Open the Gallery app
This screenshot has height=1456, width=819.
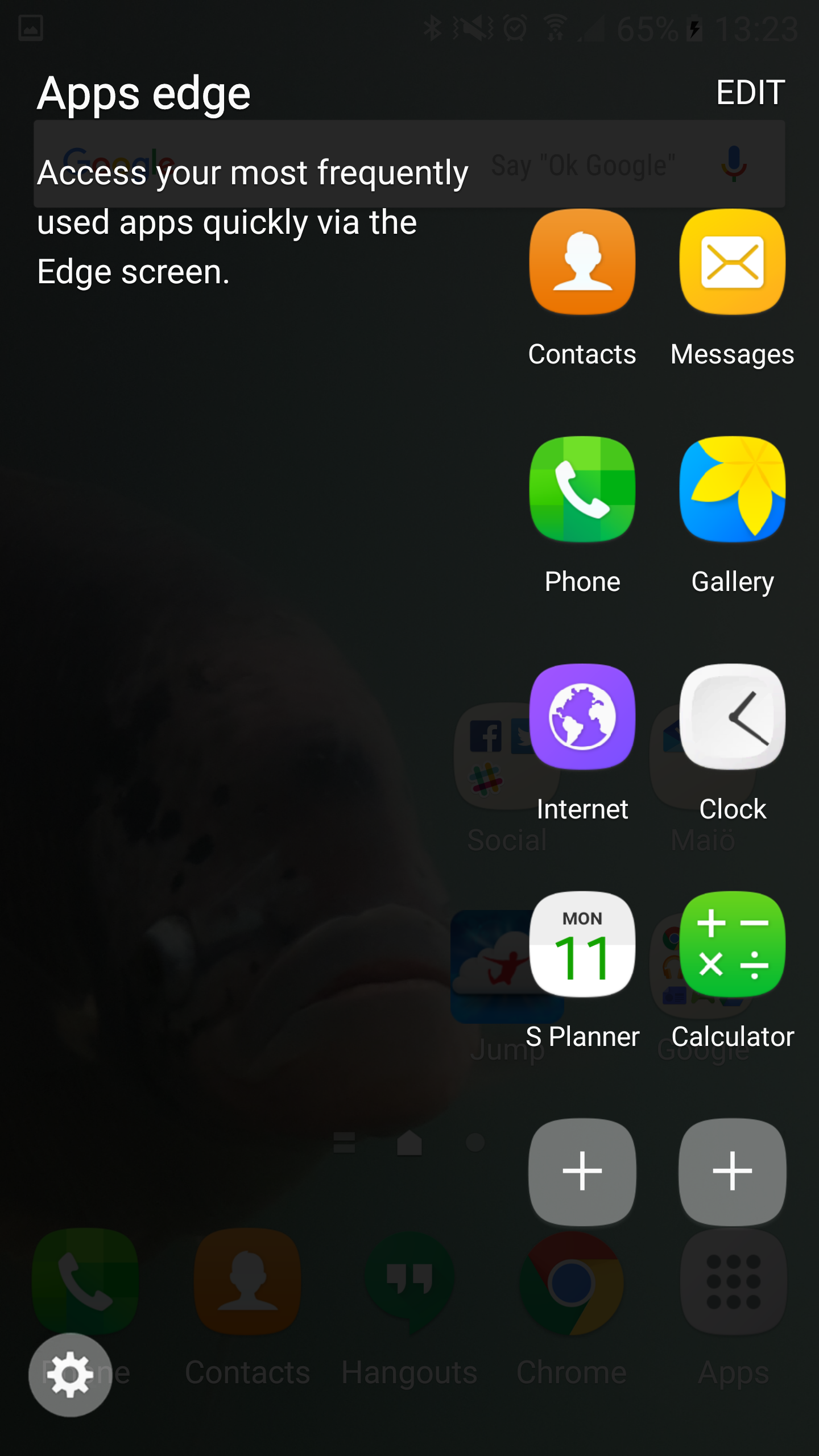click(732, 490)
